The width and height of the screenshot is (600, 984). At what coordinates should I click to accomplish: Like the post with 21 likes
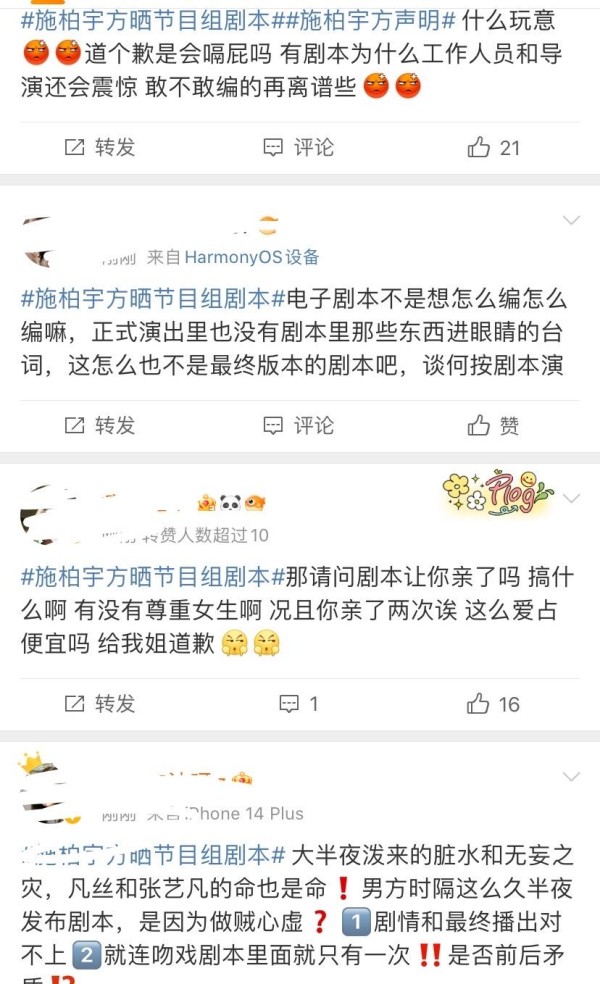pos(494,148)
